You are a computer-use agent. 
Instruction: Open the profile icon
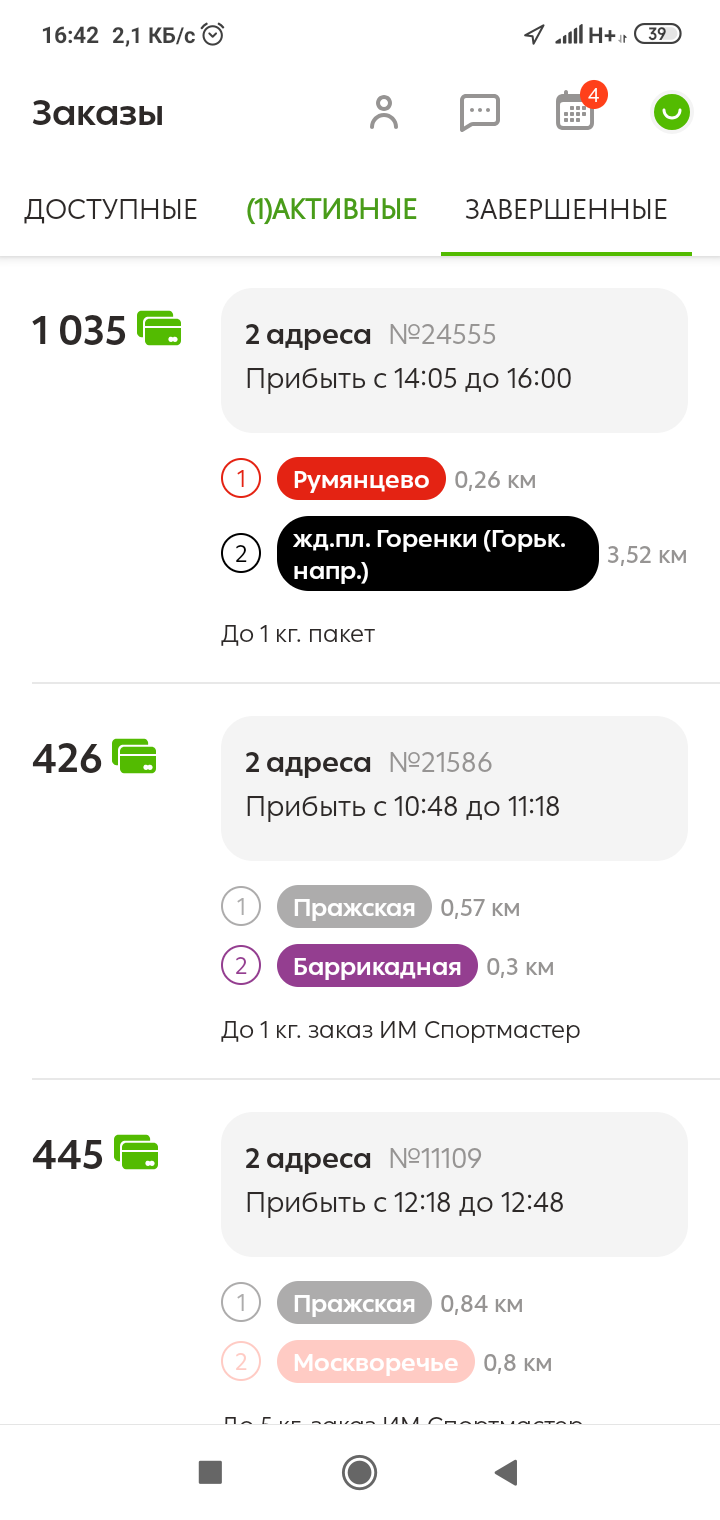click(x=383, y=113)
